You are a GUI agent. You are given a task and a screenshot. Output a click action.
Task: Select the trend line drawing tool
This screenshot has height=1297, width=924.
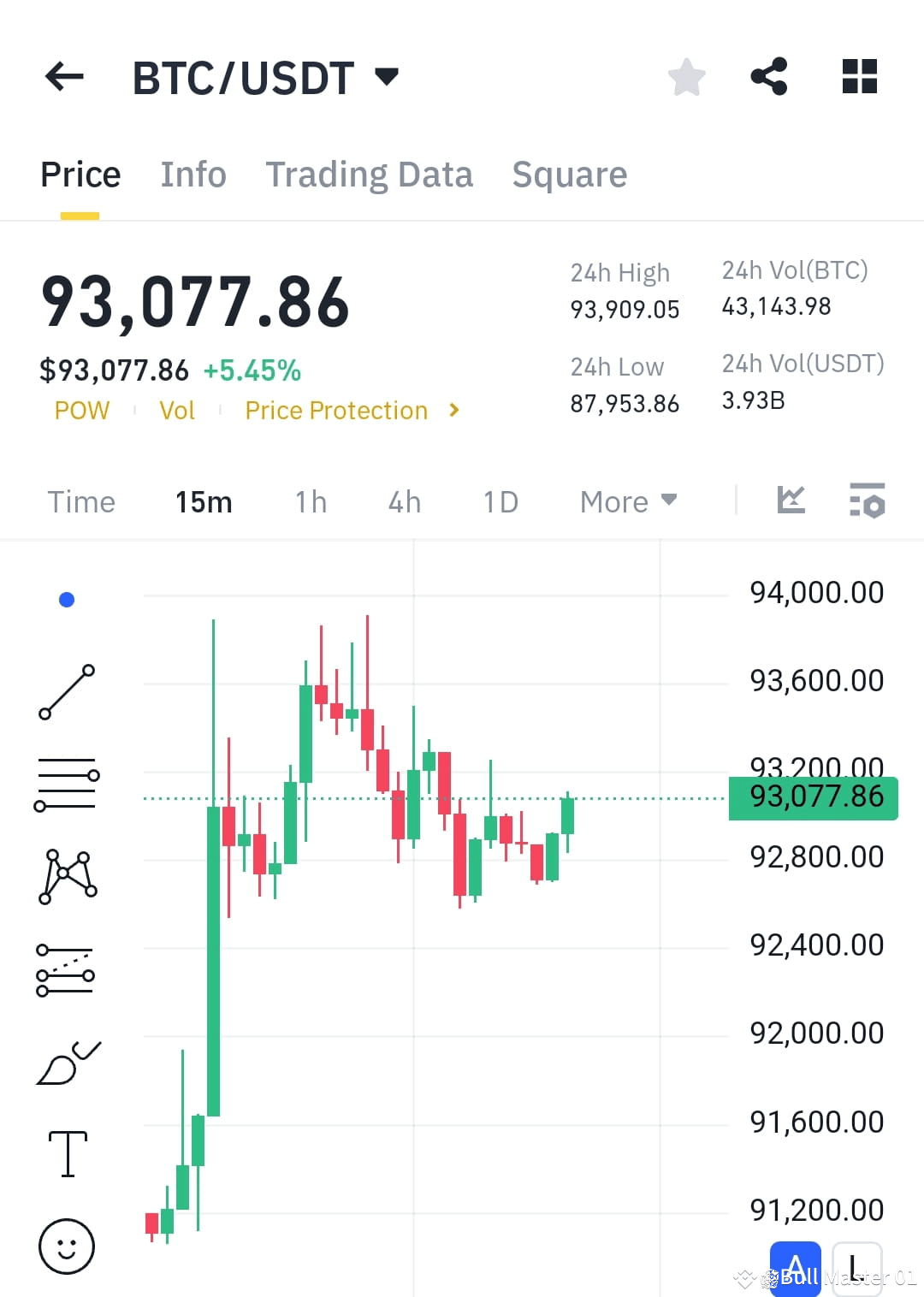[67, 691]
